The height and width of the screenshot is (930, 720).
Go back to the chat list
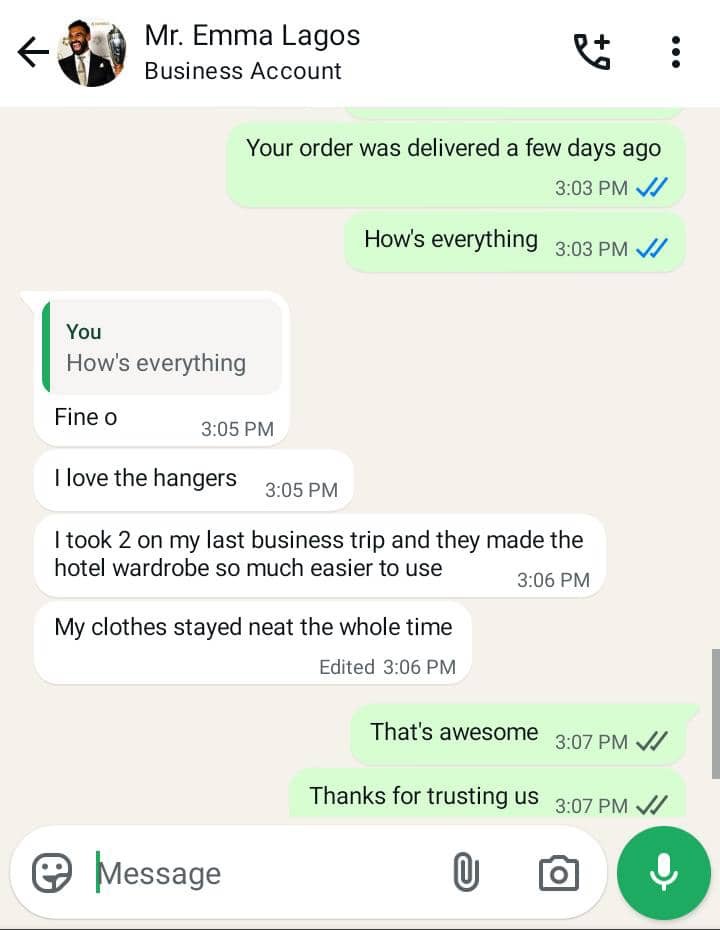pos(33,52)
